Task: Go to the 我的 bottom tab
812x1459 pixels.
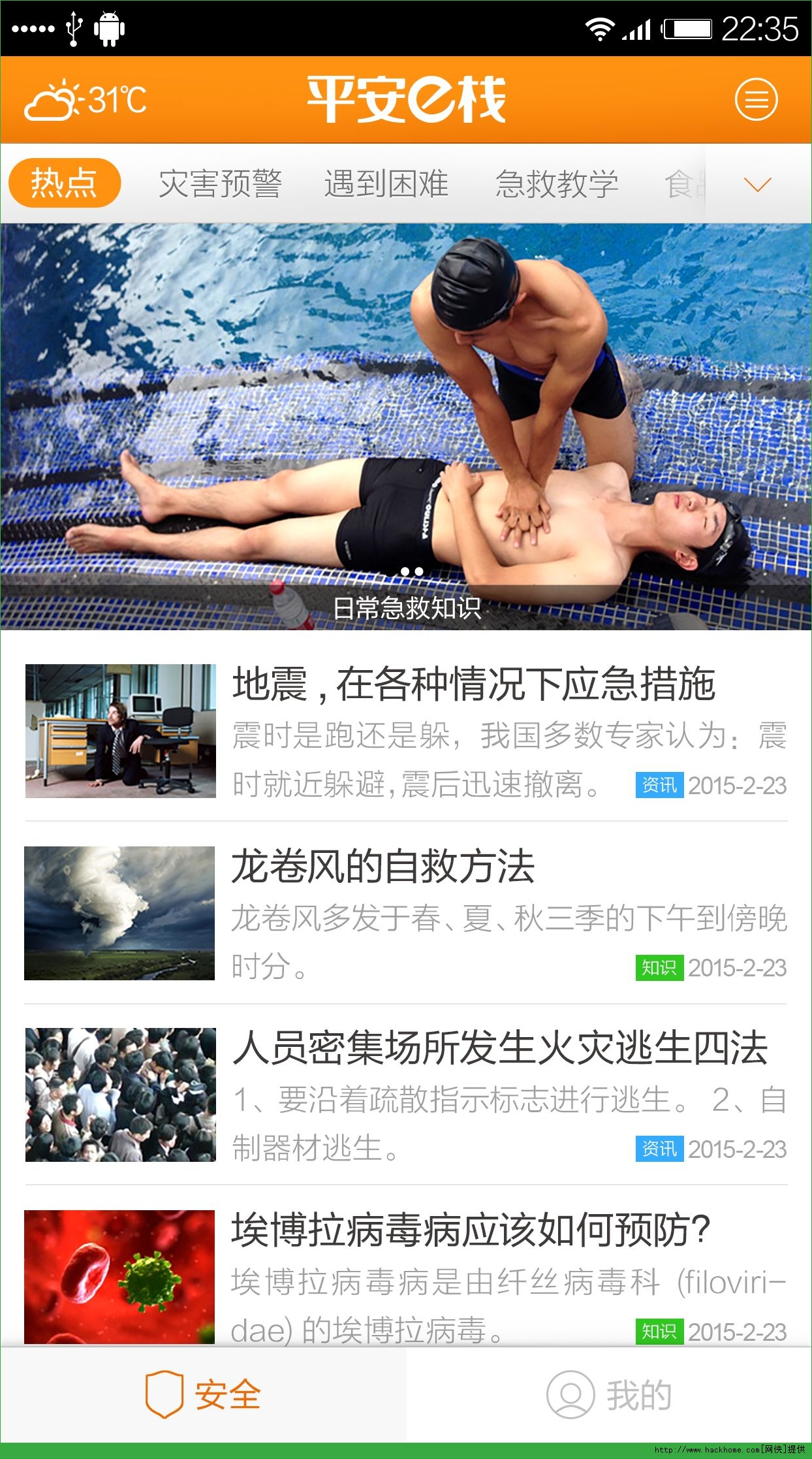Action: [609, 1395]
